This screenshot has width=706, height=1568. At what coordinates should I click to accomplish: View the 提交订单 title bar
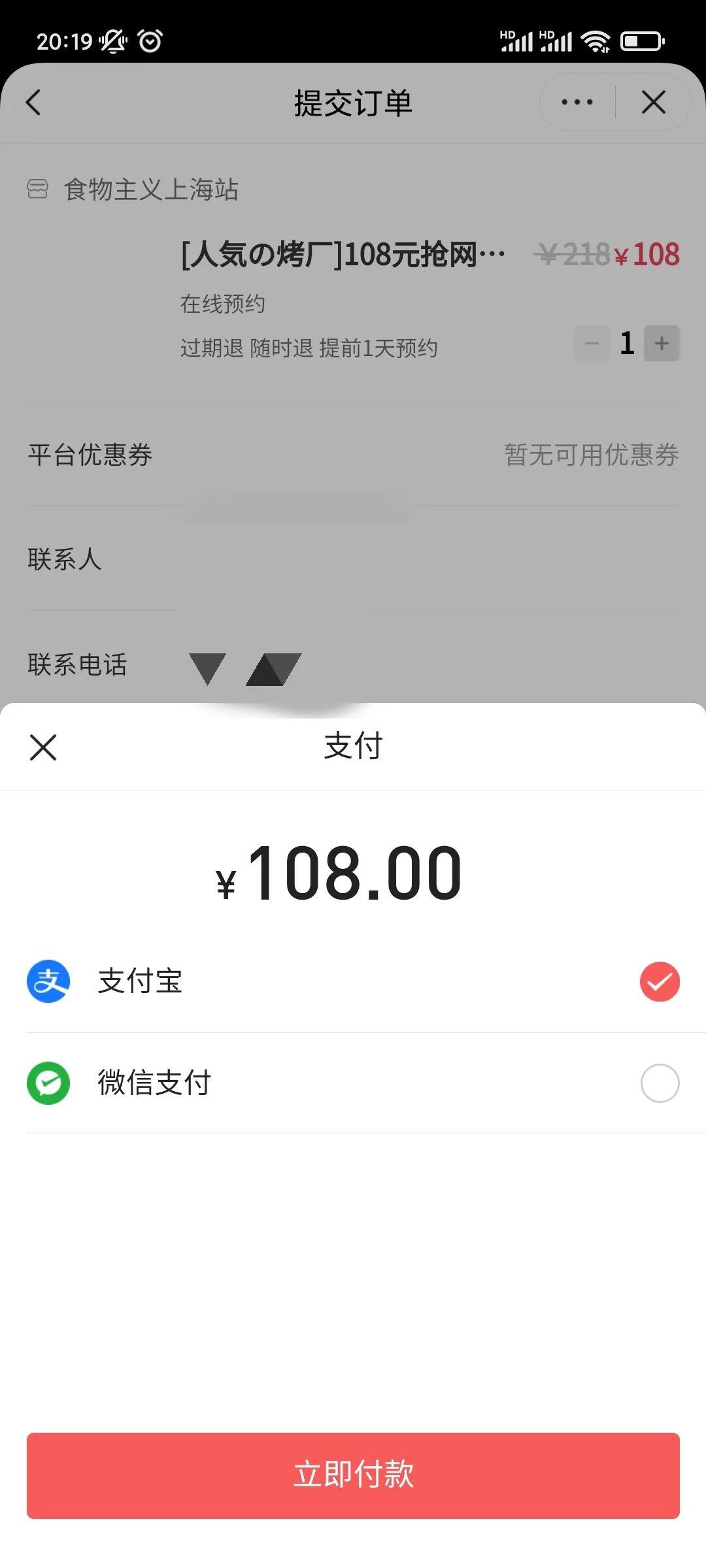pos(353,103)
